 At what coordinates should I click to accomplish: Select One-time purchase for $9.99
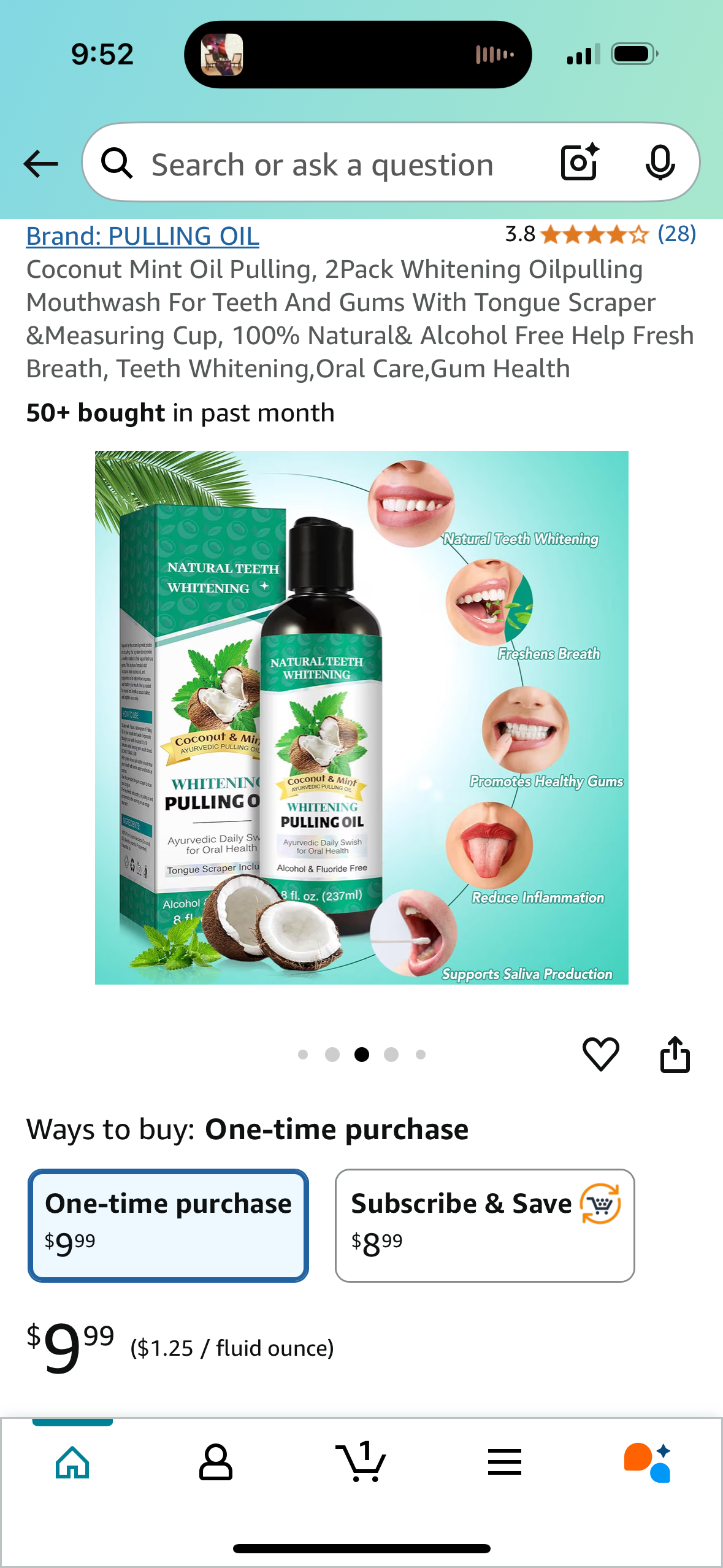pos(168,1225)
